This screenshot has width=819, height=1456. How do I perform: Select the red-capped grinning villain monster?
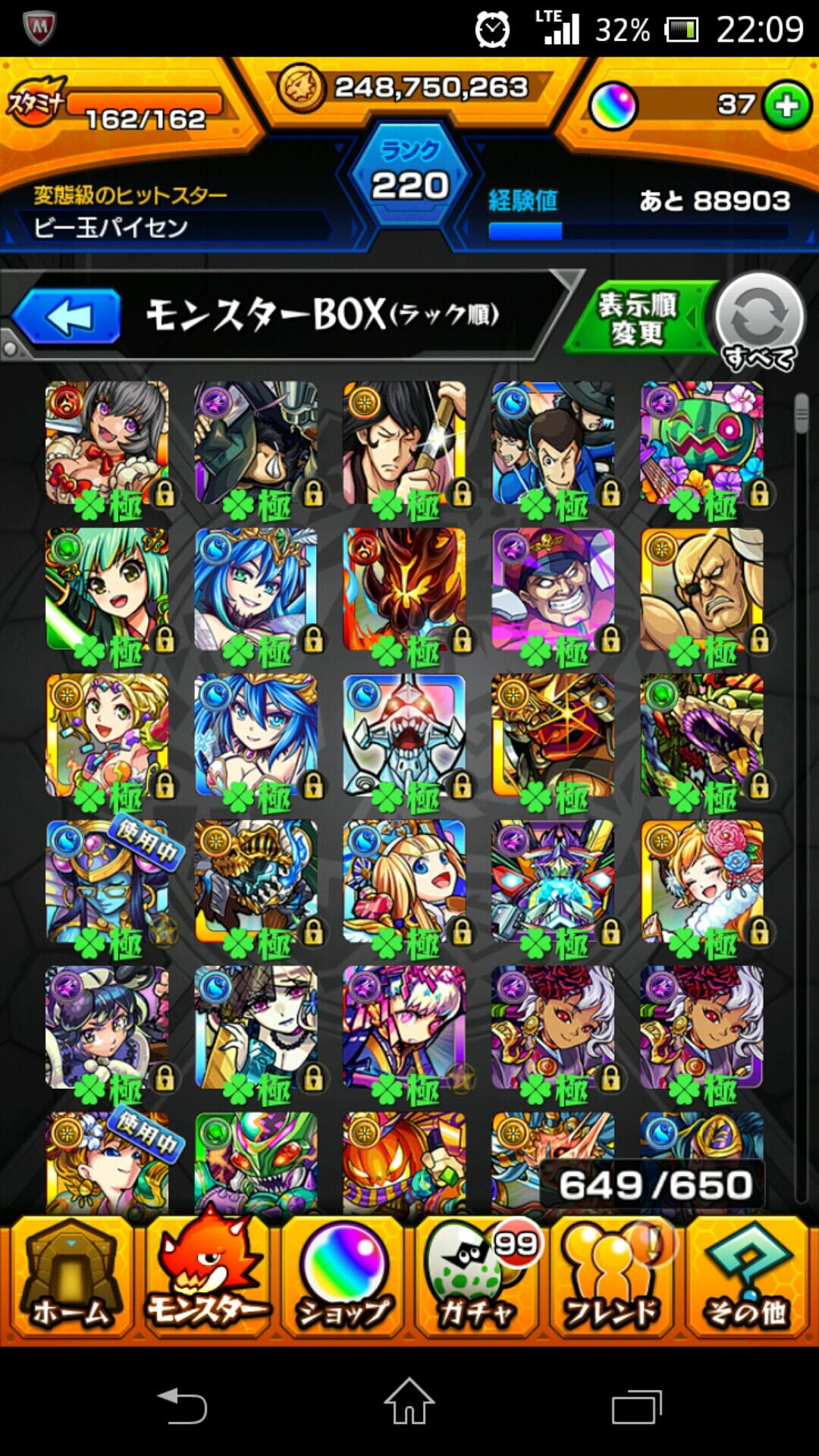click(x=552, y=589)
